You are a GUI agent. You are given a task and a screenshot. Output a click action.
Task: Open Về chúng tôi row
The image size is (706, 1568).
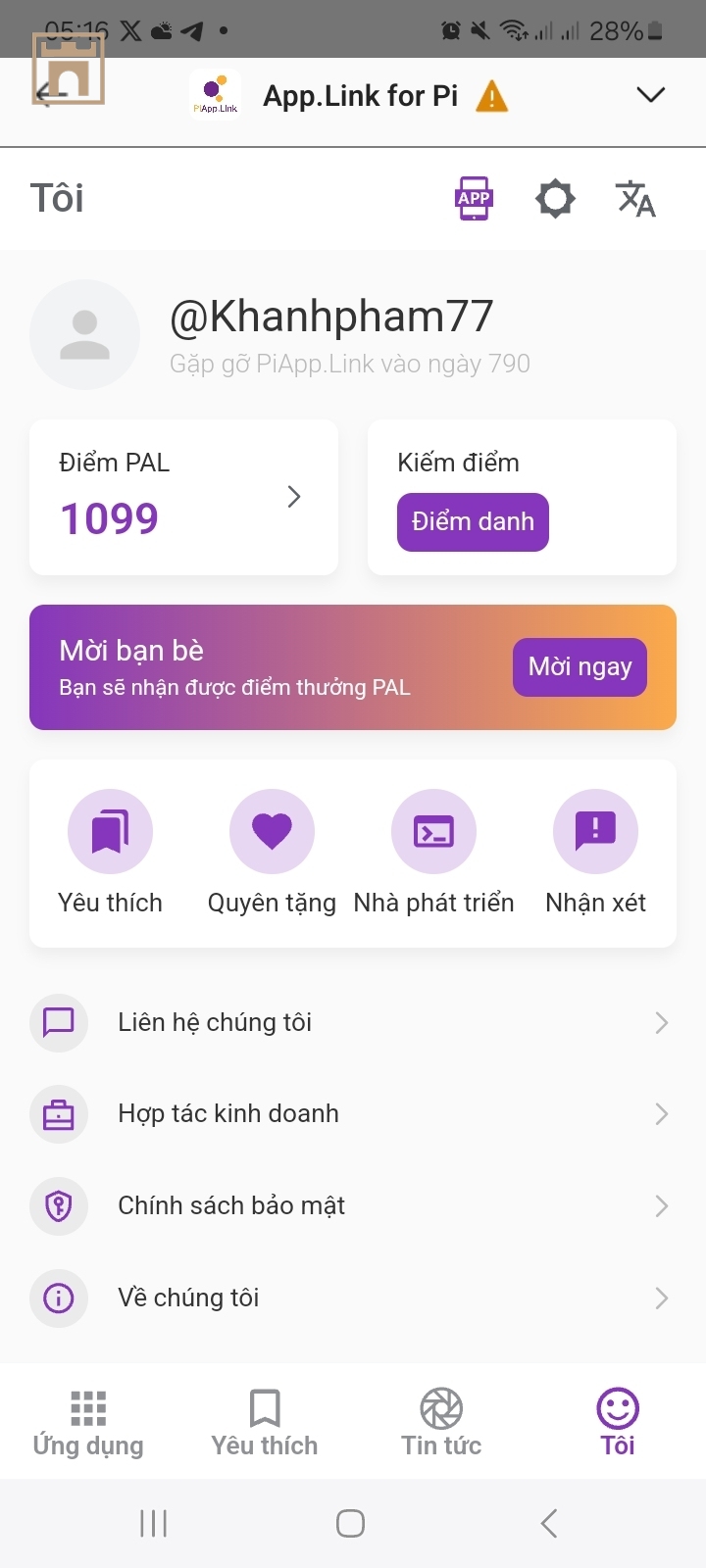pos(353,1298)
